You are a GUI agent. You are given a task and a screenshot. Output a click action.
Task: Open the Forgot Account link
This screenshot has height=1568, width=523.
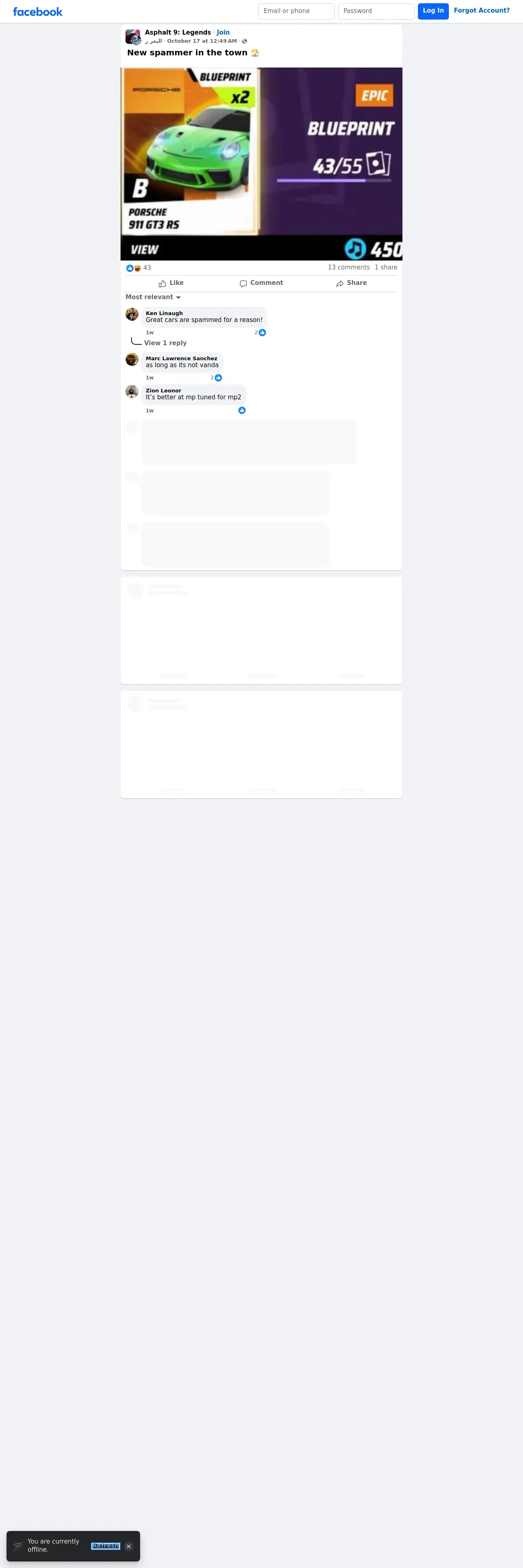[481, 10]
